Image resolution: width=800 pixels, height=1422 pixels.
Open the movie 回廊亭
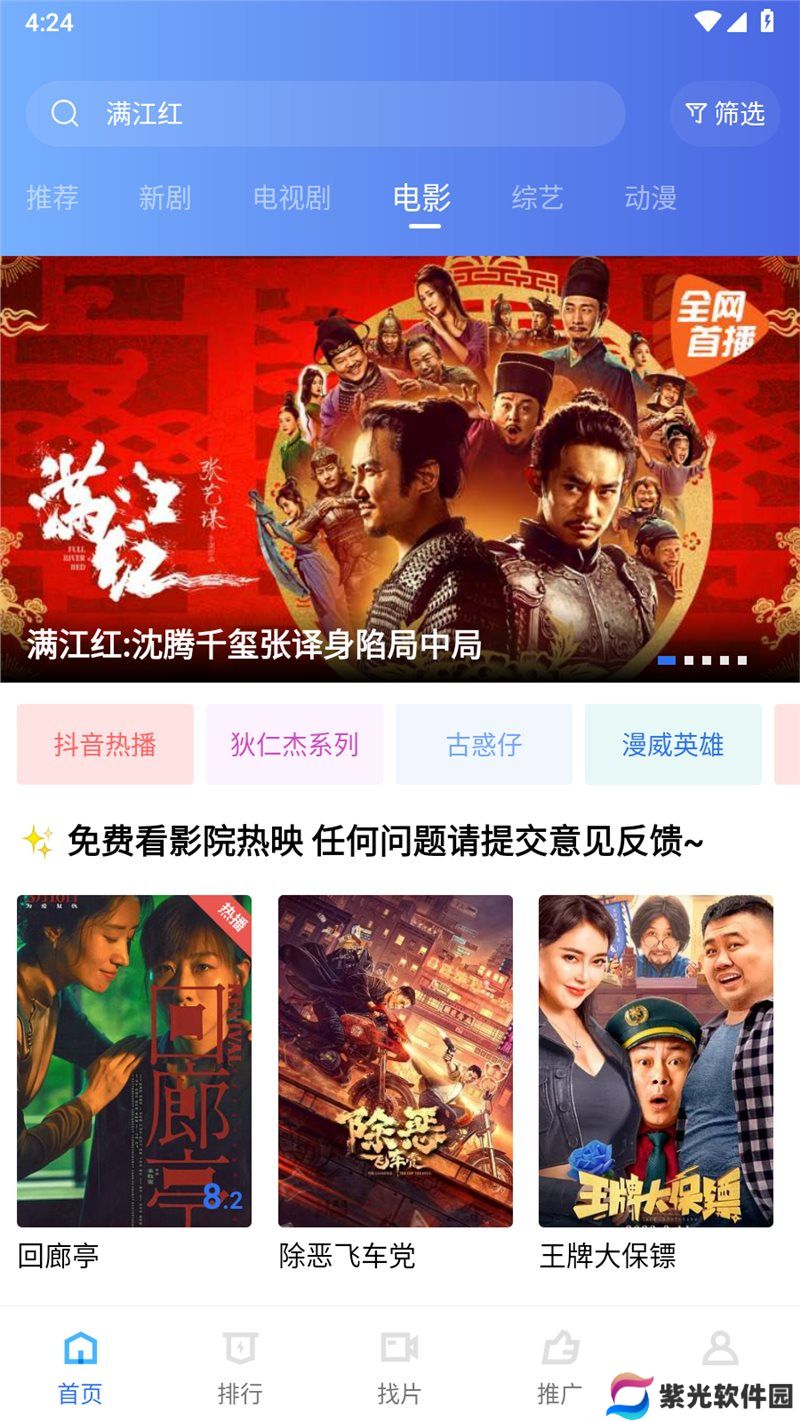[134, 1061]
